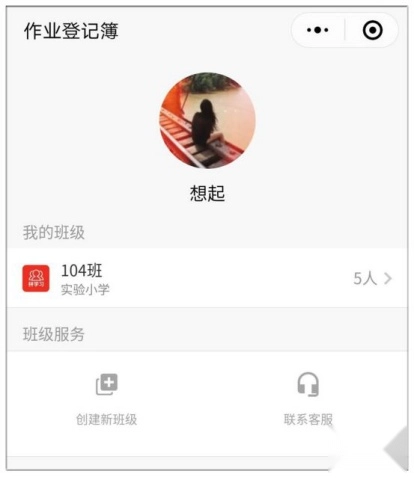The image size is (414, 478).
Task: Contact customer service via 联系客服
Action: 308,400
